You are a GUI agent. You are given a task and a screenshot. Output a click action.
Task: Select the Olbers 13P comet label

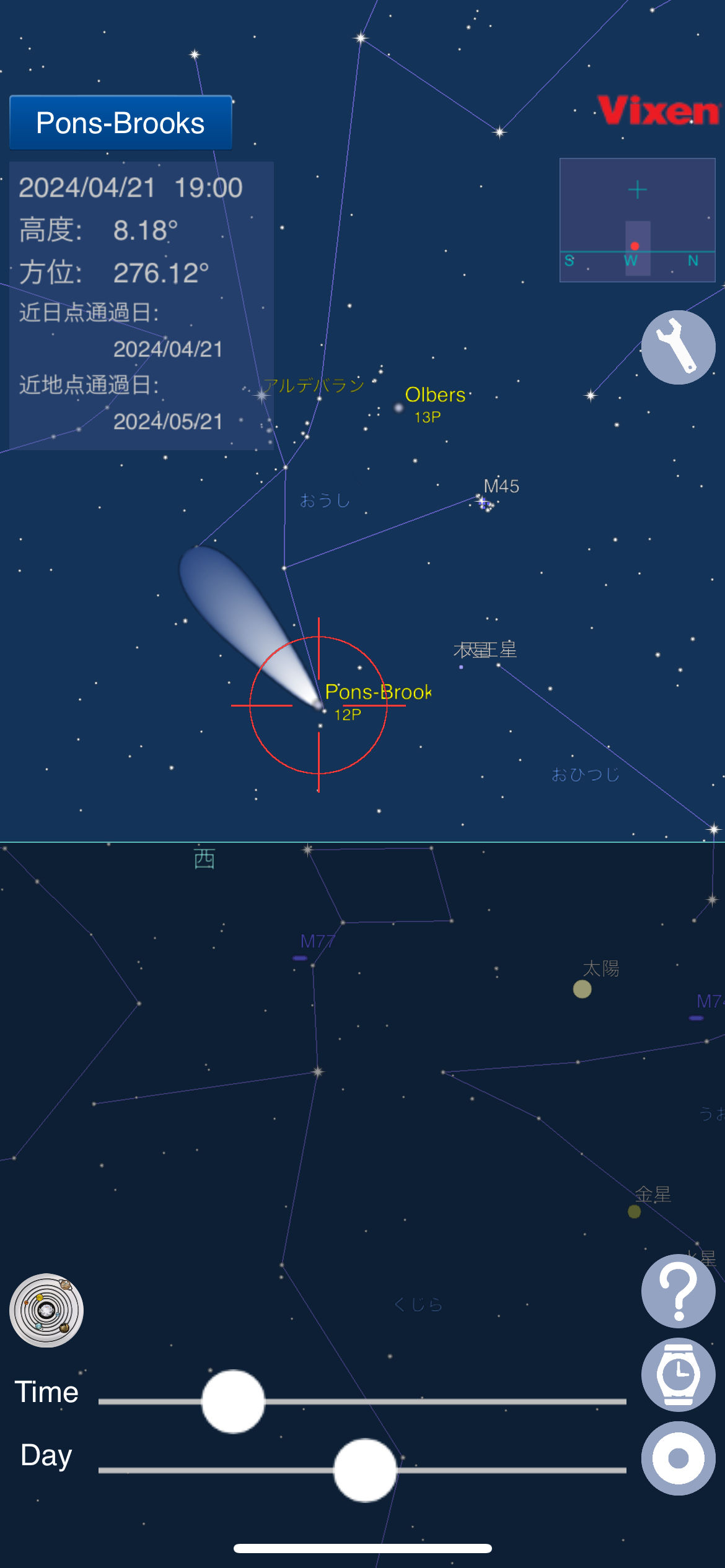[434, 401]
